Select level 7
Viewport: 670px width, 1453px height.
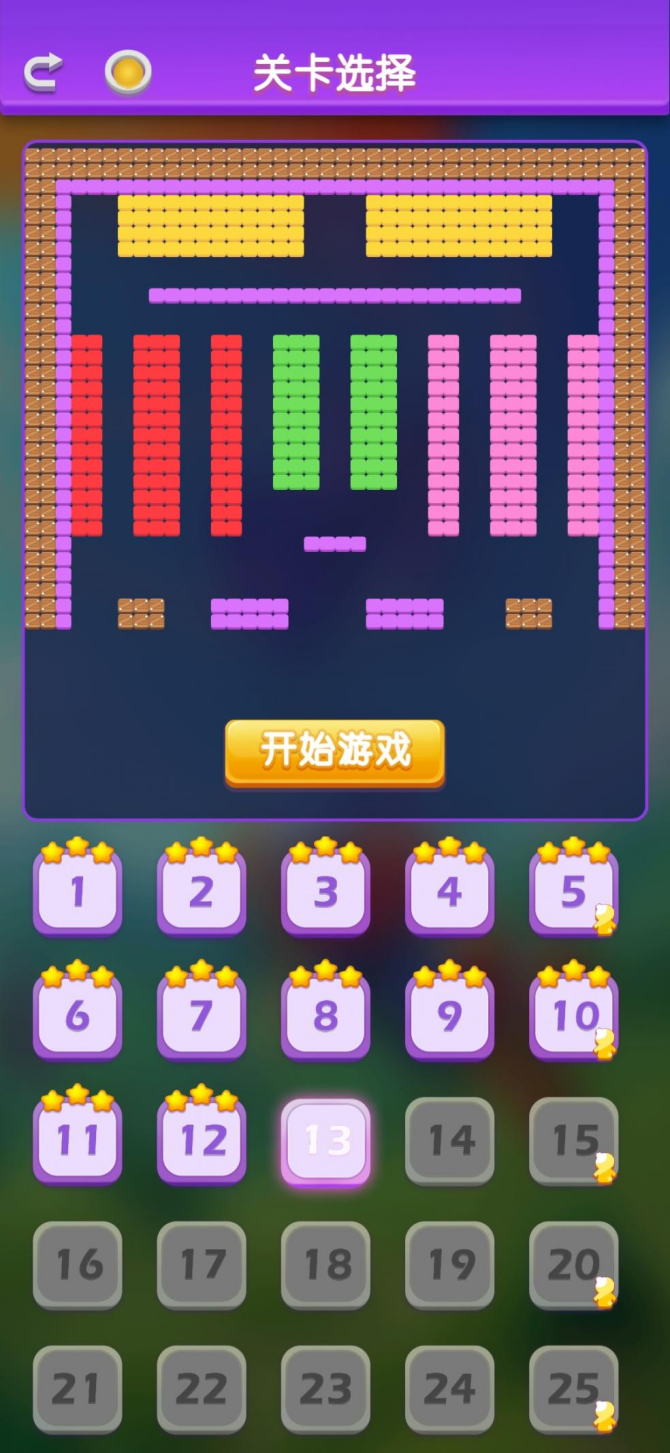pyautogui.click(x=202, y=1015)
